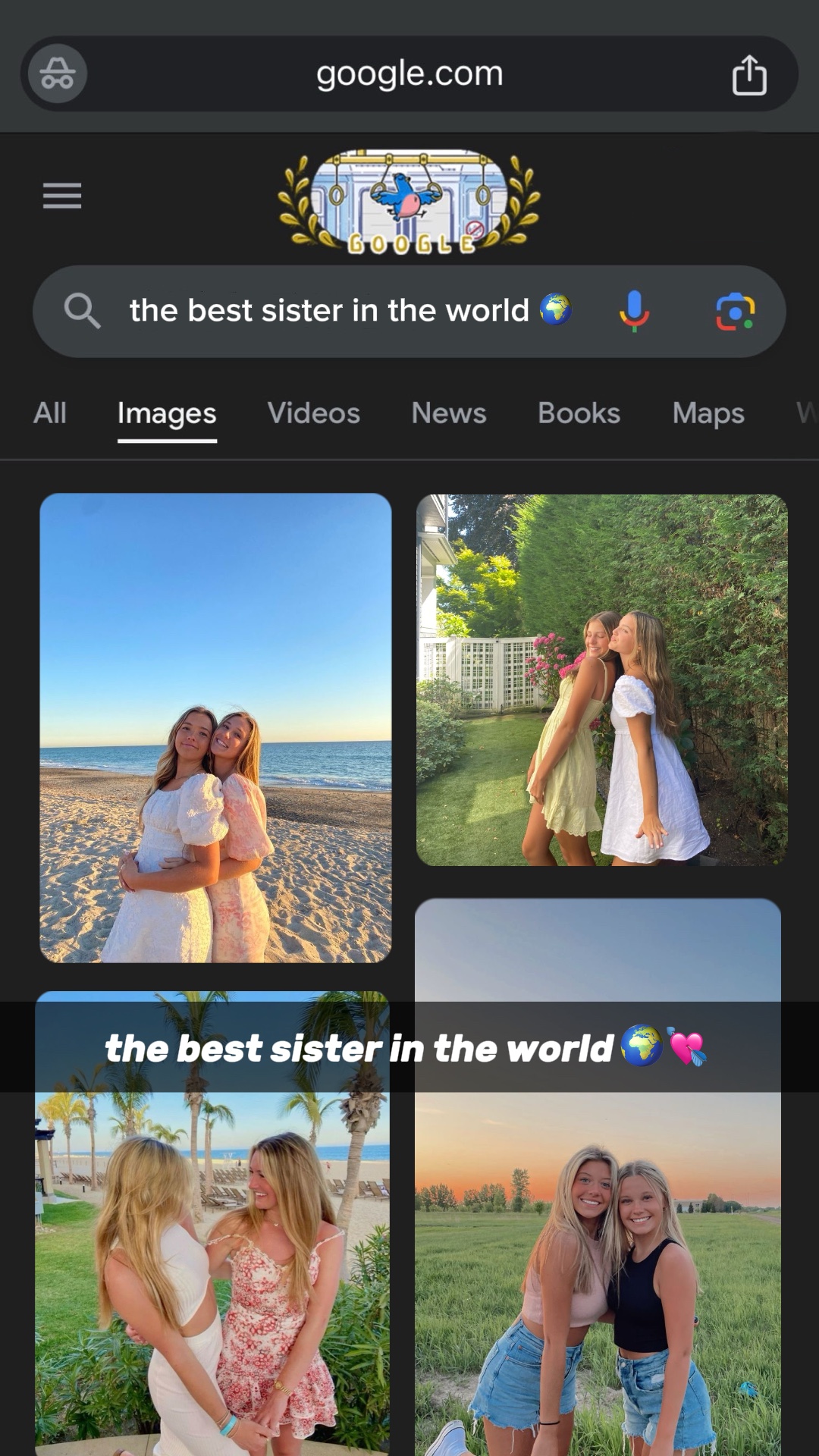Switch to the Videos tab
This screenshot has width=819, height=1456.
[x=313, y=413]
